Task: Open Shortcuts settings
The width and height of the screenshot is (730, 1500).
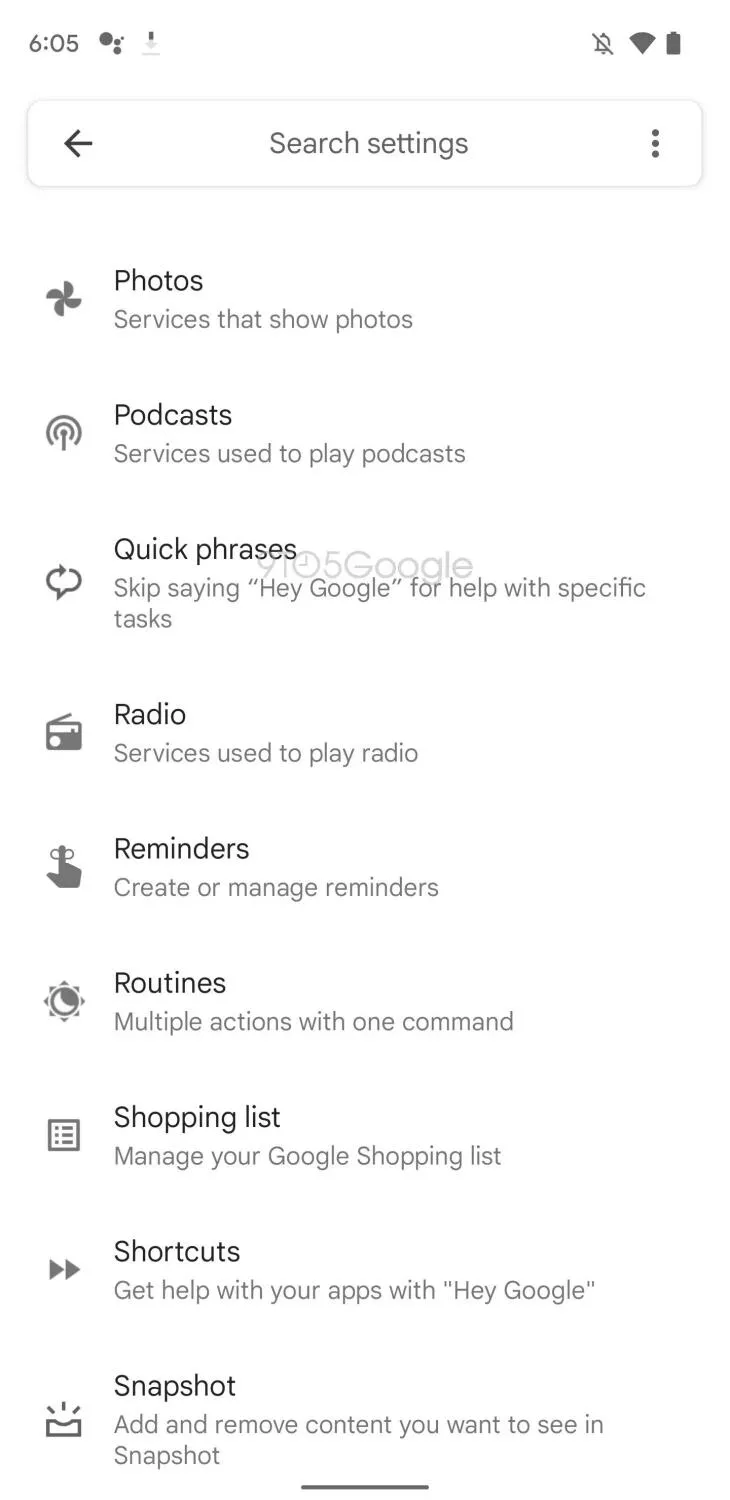Action: [x=365, y=1269]
